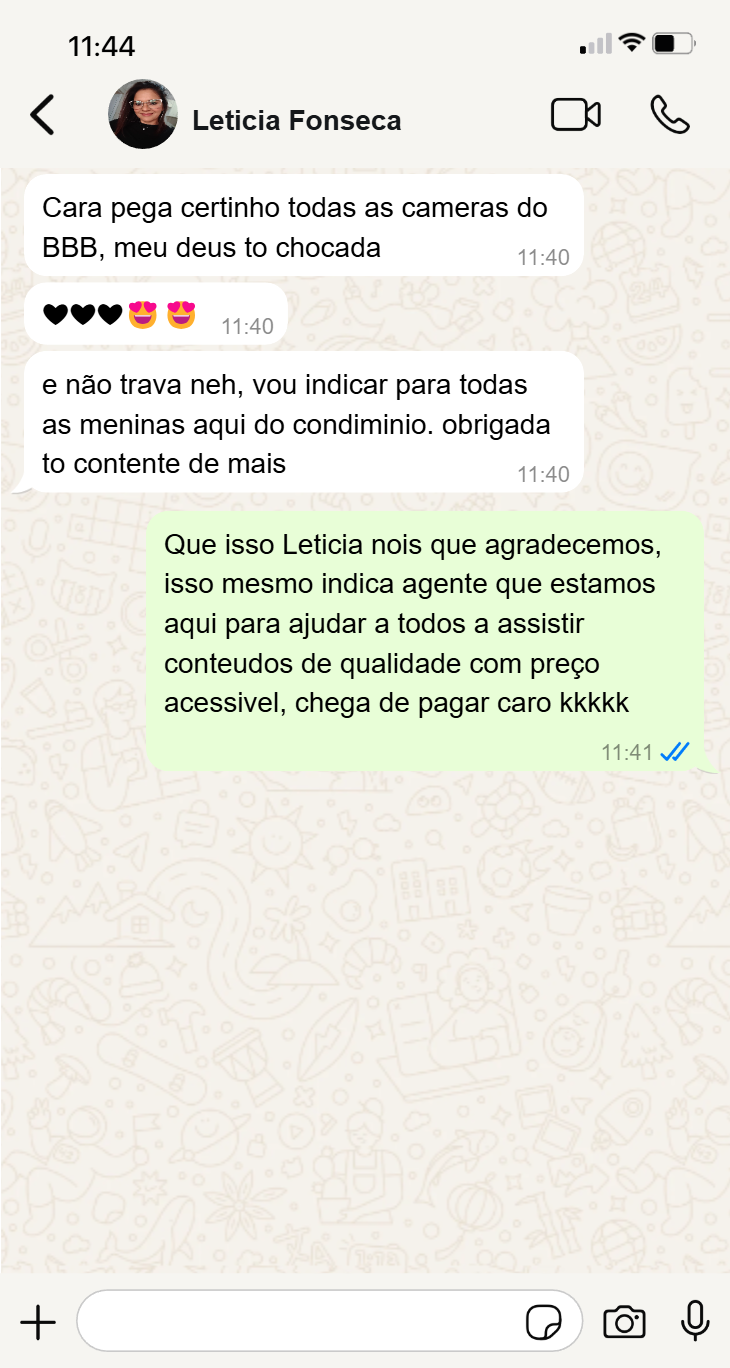730x1368 pixels.
Task: Open the camera to send a photo
Action: click(625, 1322)
